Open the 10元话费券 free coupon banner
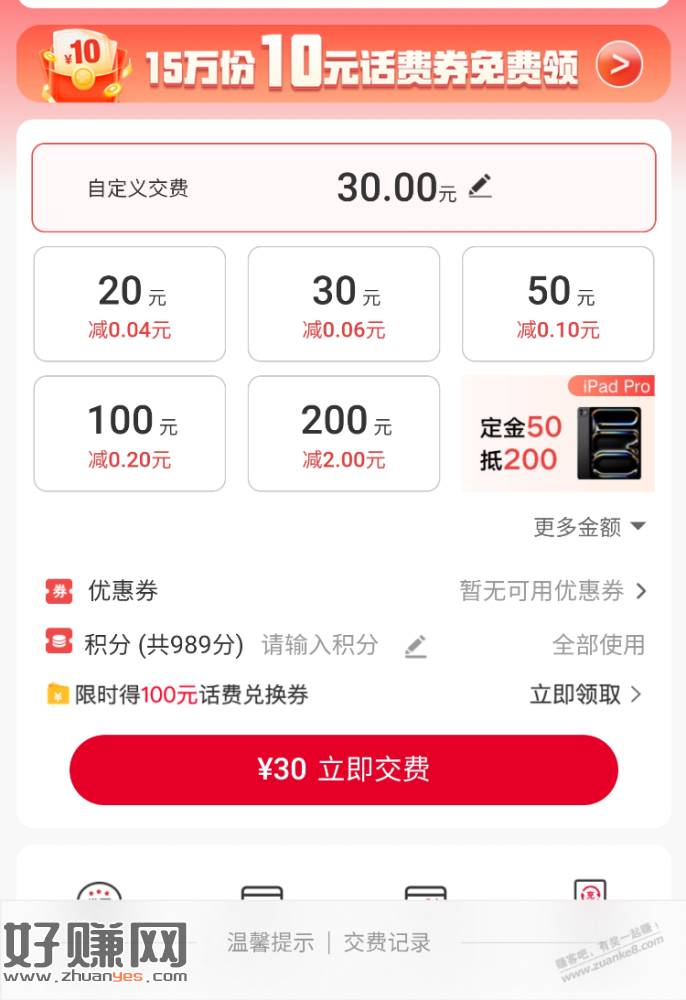Screen dimensions: 686x1000 point(343,66)
